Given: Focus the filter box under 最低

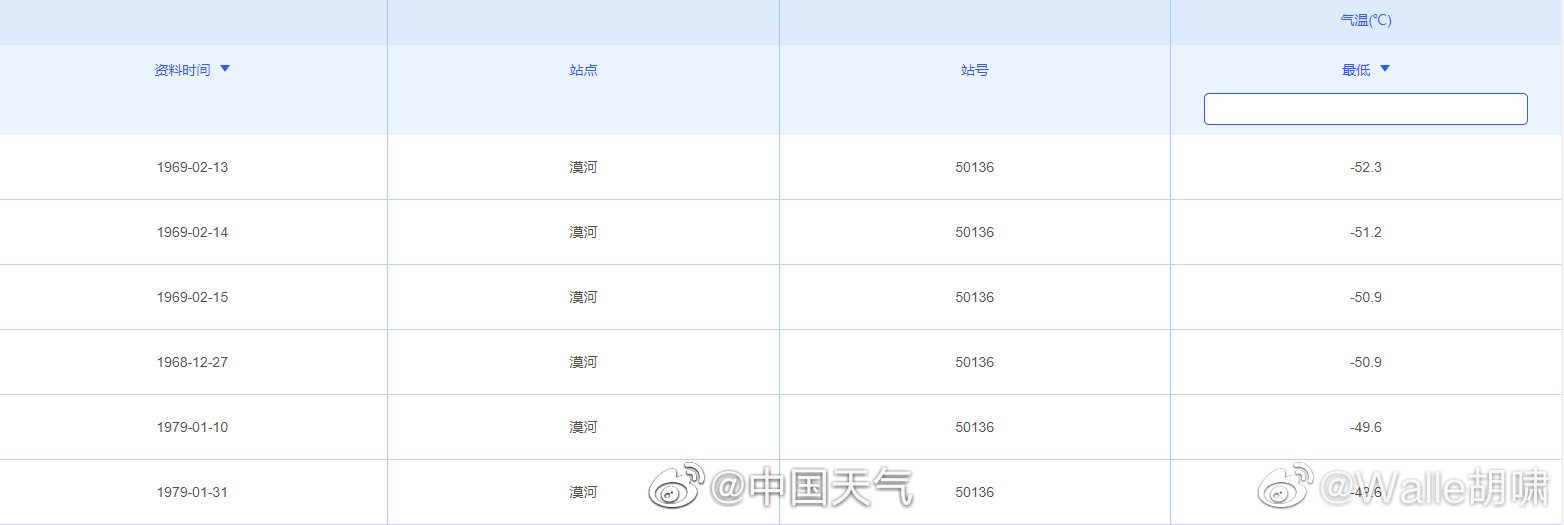Looking at the screenshot, I should click(x=1365, y=109).
